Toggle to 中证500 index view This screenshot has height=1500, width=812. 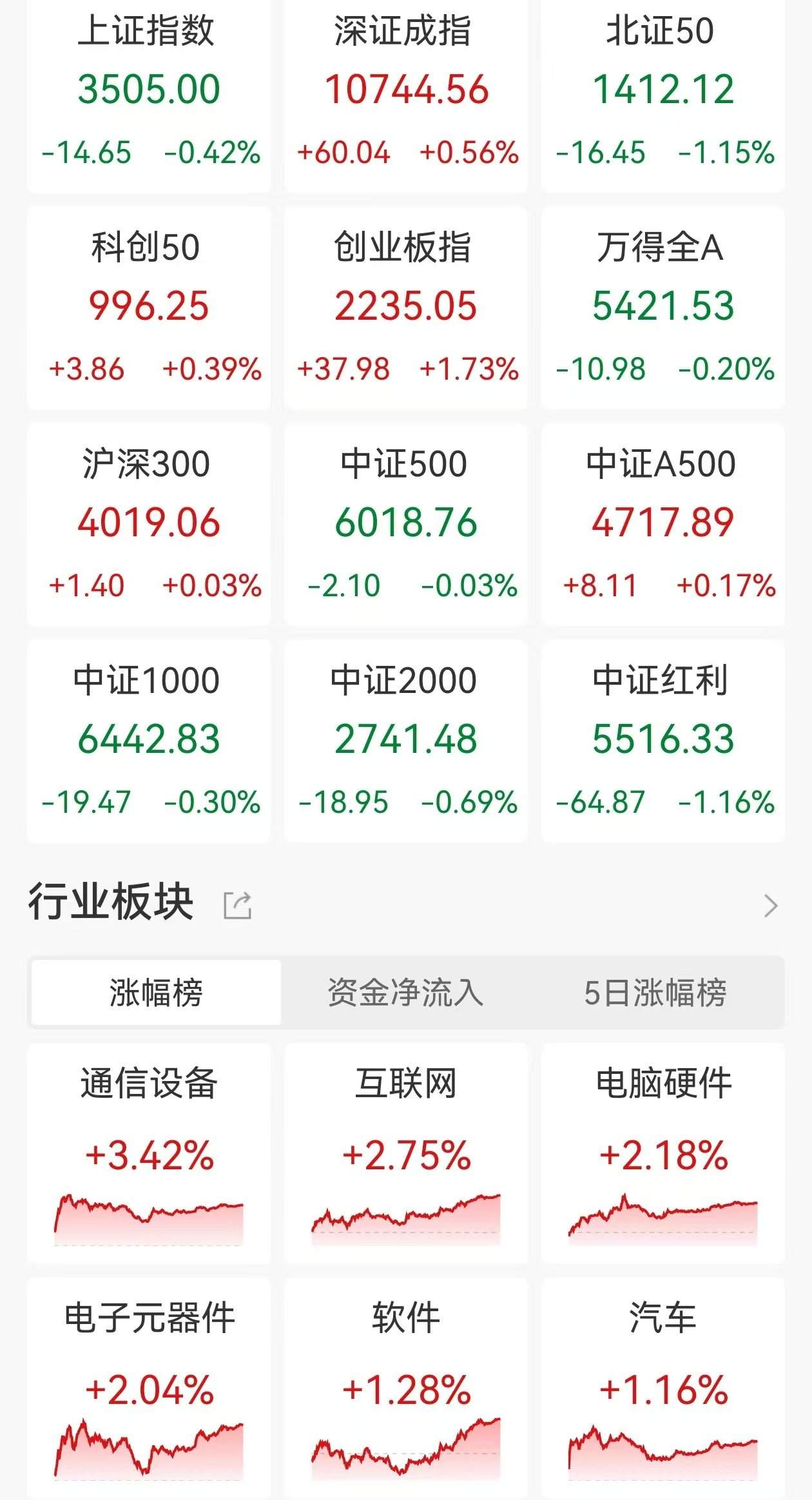(406, 525)
